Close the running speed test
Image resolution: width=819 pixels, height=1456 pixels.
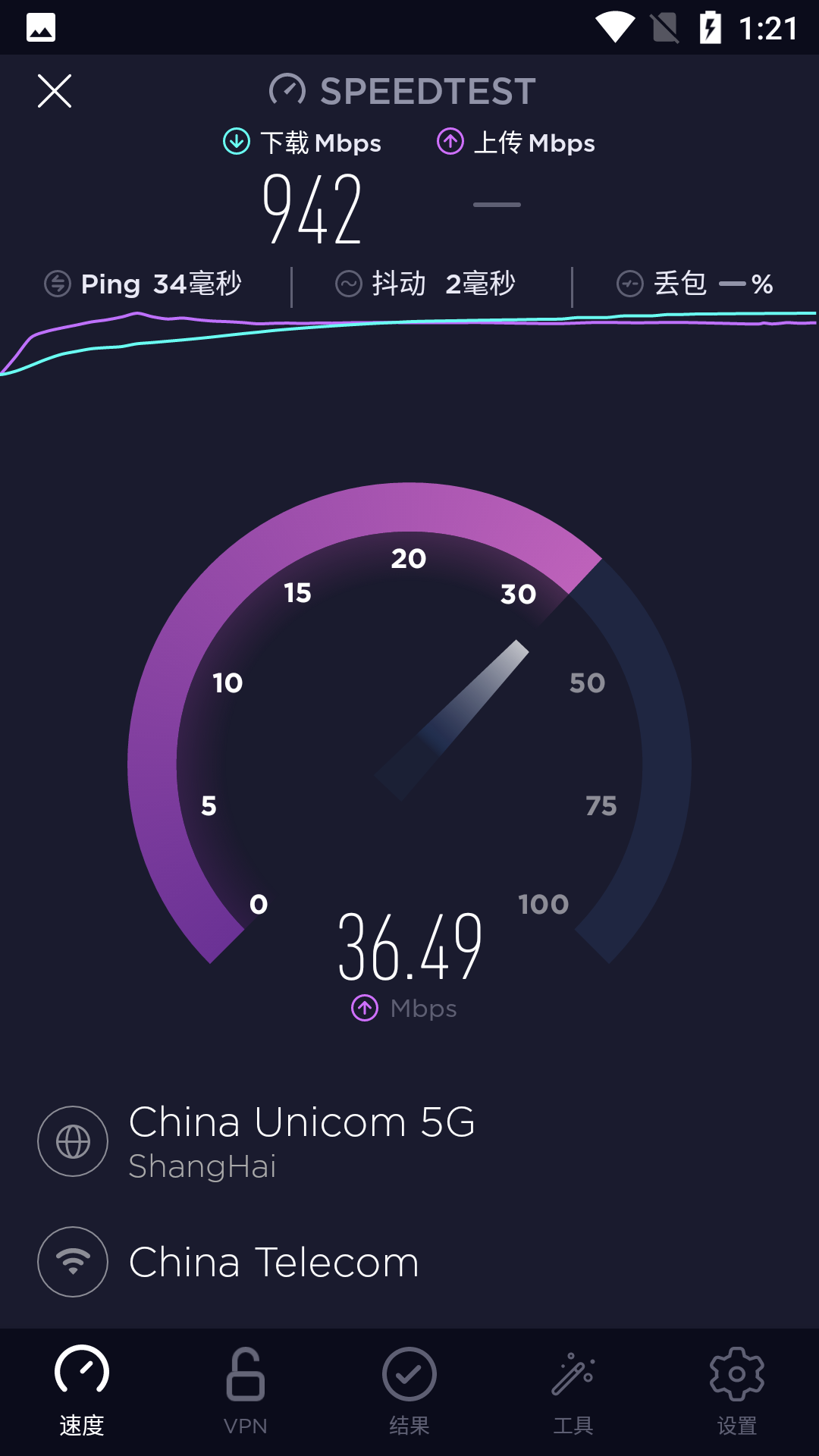[x=55, y=91]
